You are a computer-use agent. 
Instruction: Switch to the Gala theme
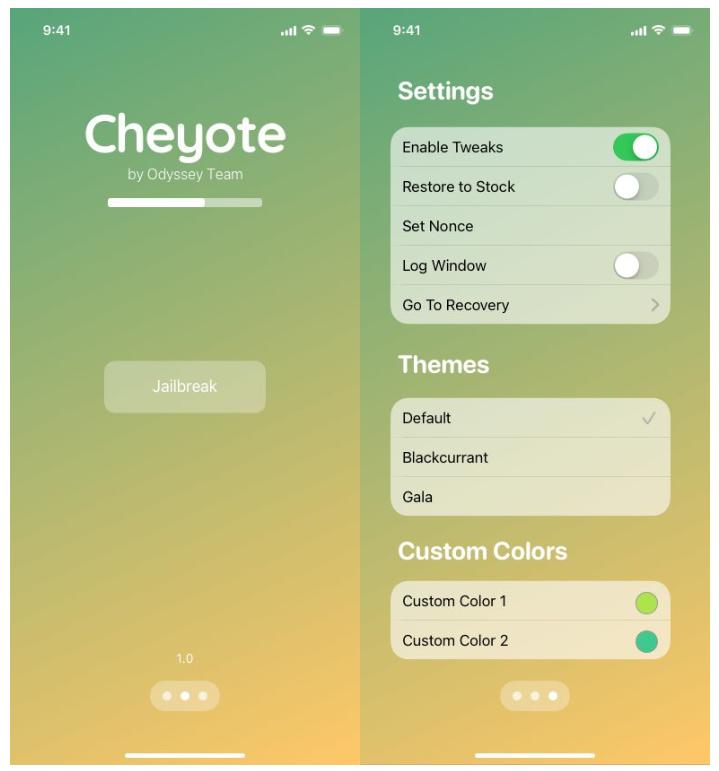click(529, 496)
